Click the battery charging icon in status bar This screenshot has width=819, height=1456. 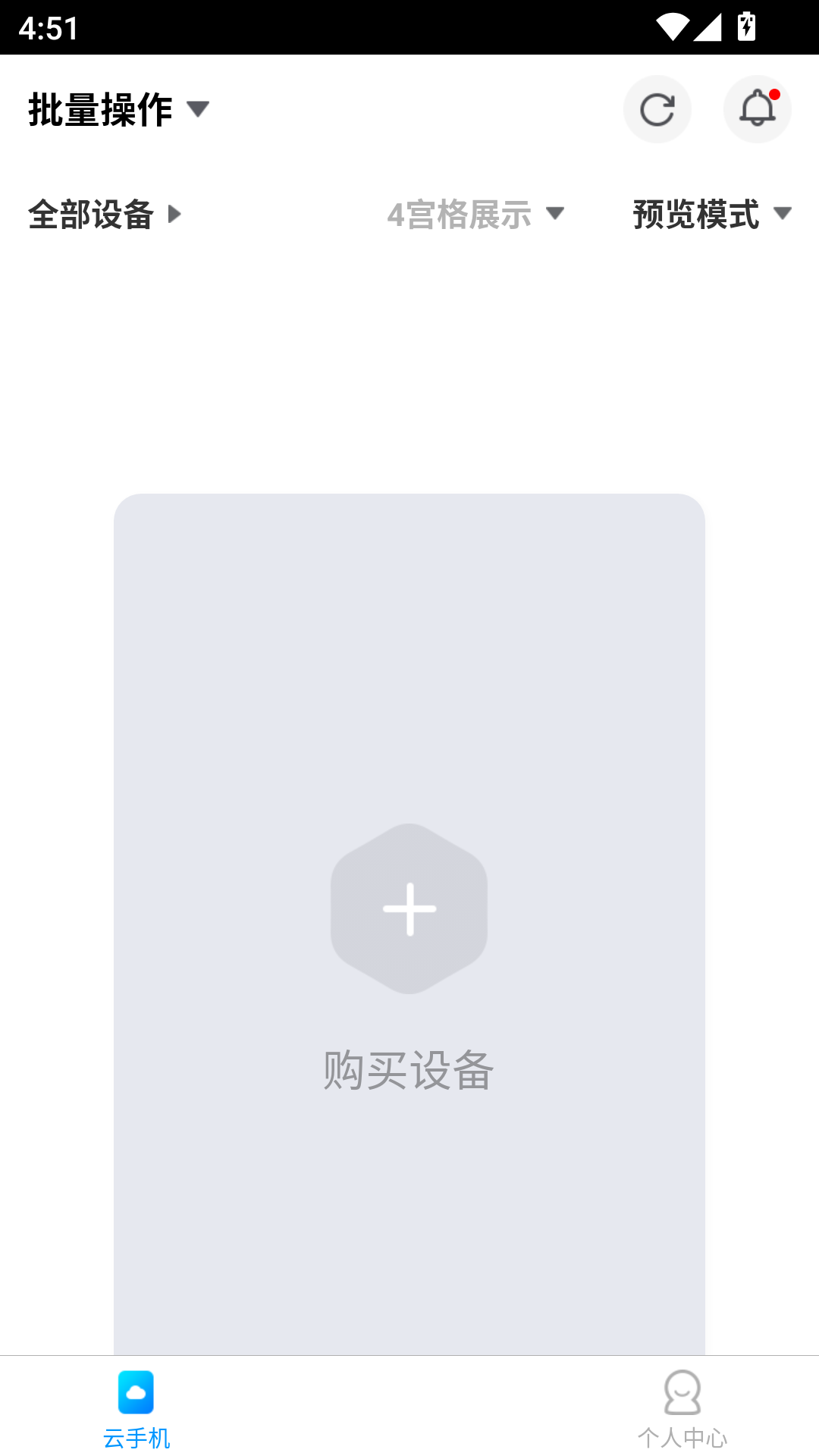[745, 24]
